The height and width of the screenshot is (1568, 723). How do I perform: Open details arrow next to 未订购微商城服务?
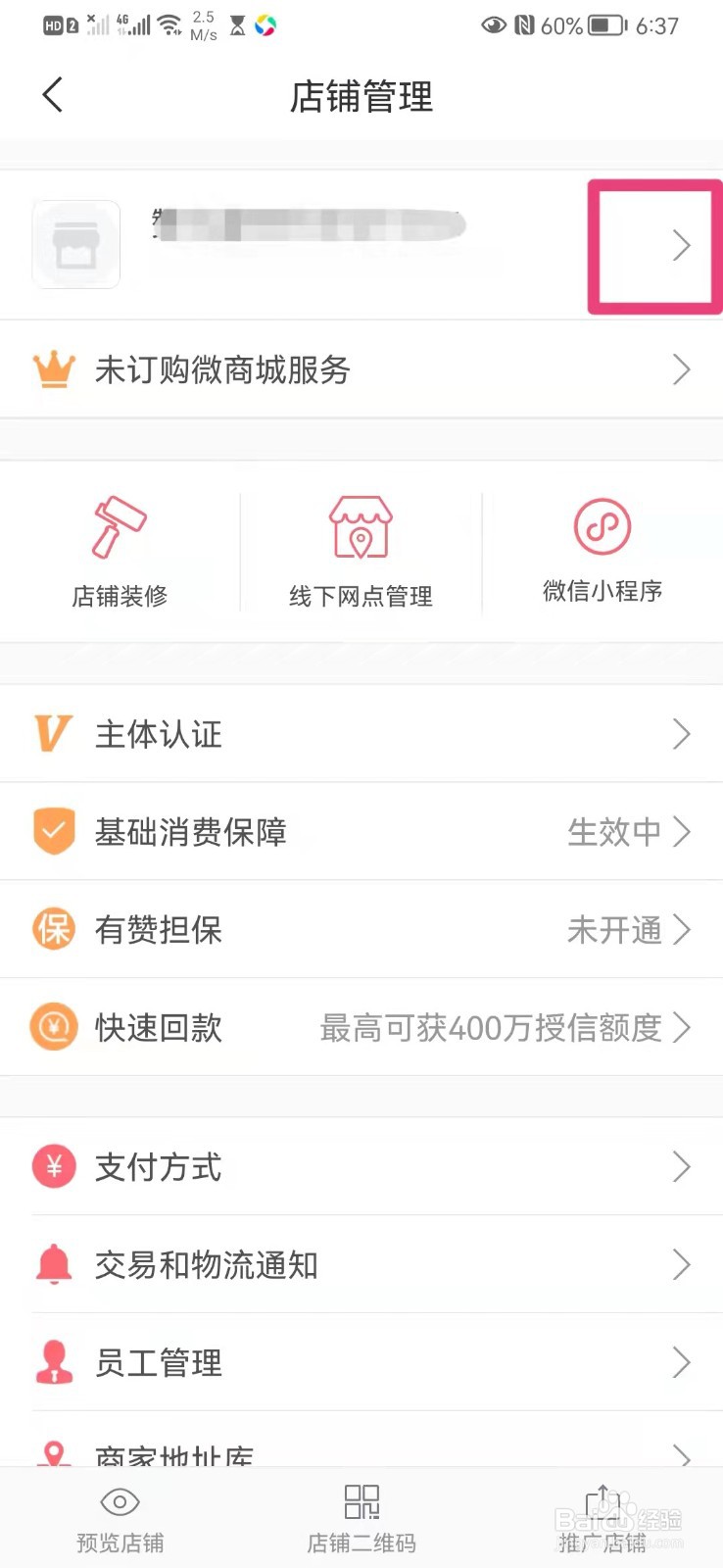pyautogui.click(x=682, y=369)
